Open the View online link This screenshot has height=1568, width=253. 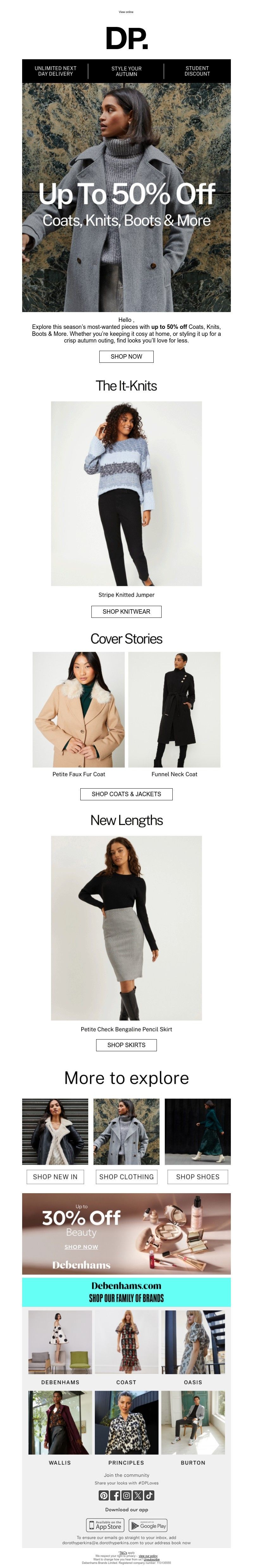(x=126, y=12)
